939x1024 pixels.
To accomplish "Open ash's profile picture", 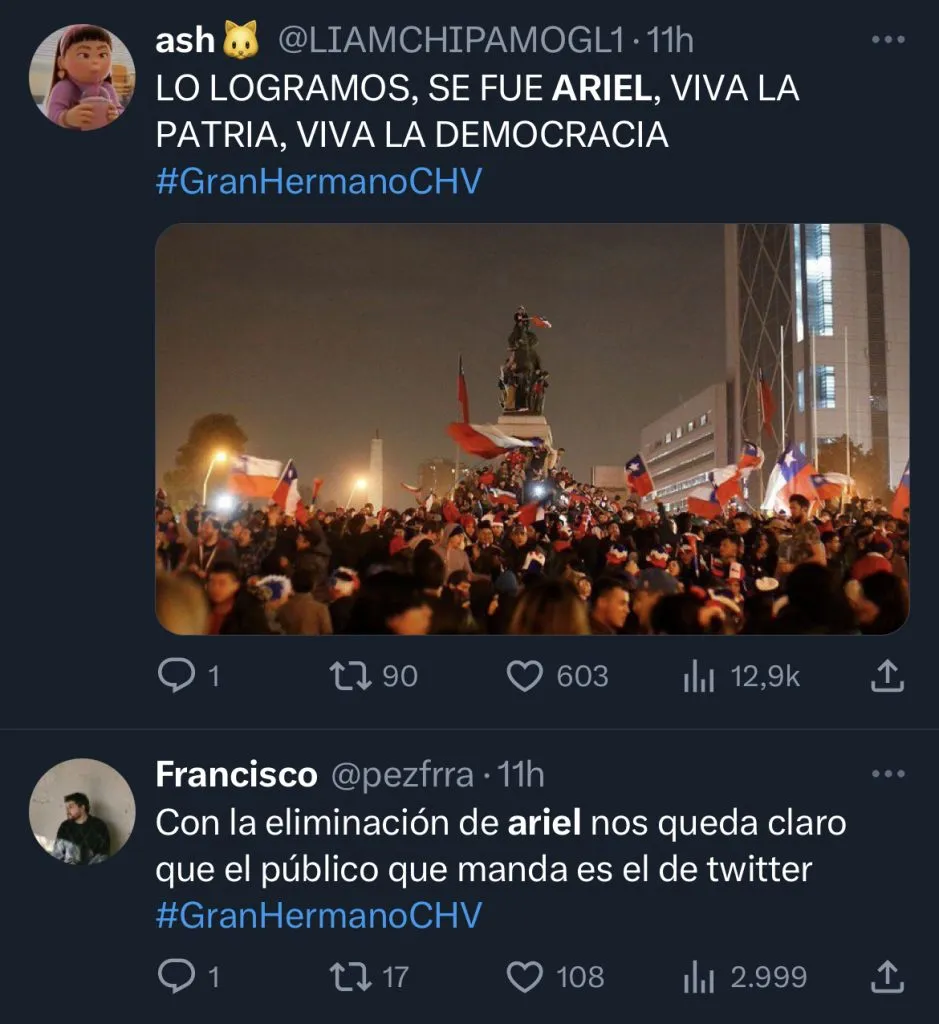I will [x=82, y=77].
